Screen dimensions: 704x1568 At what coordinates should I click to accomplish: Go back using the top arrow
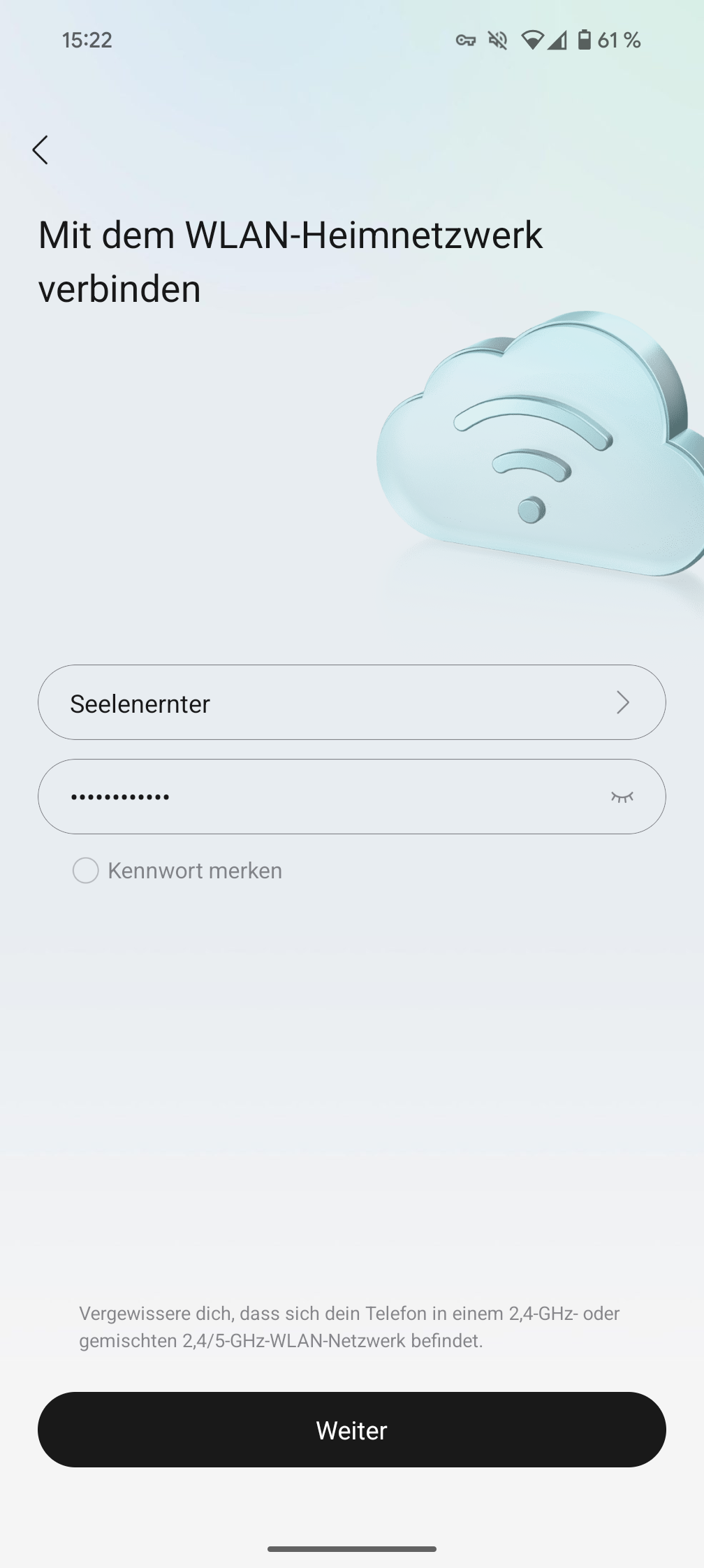pyautogui.click(x=41, y=150)
